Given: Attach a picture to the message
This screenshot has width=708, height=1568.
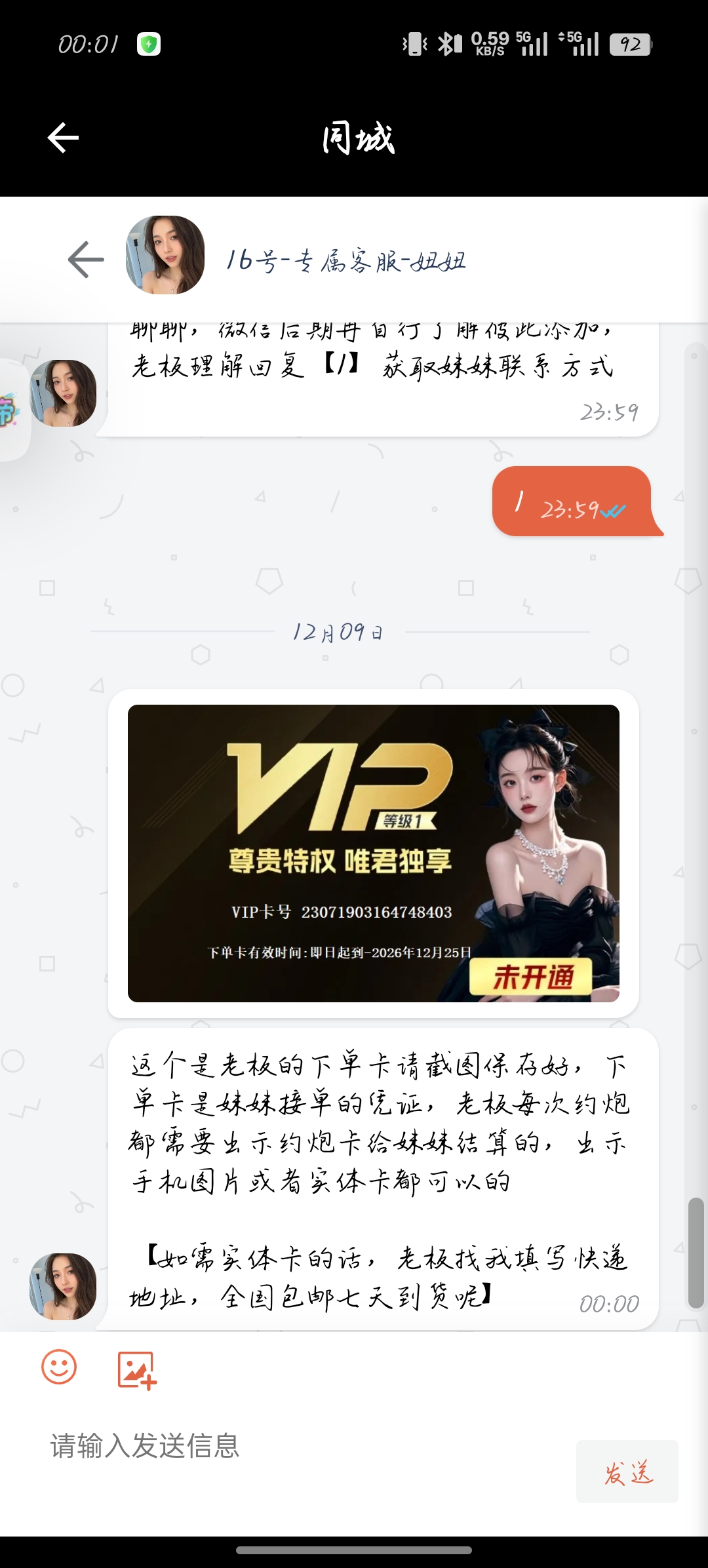Looking at the screenshot, I should tap(136, 1369).
